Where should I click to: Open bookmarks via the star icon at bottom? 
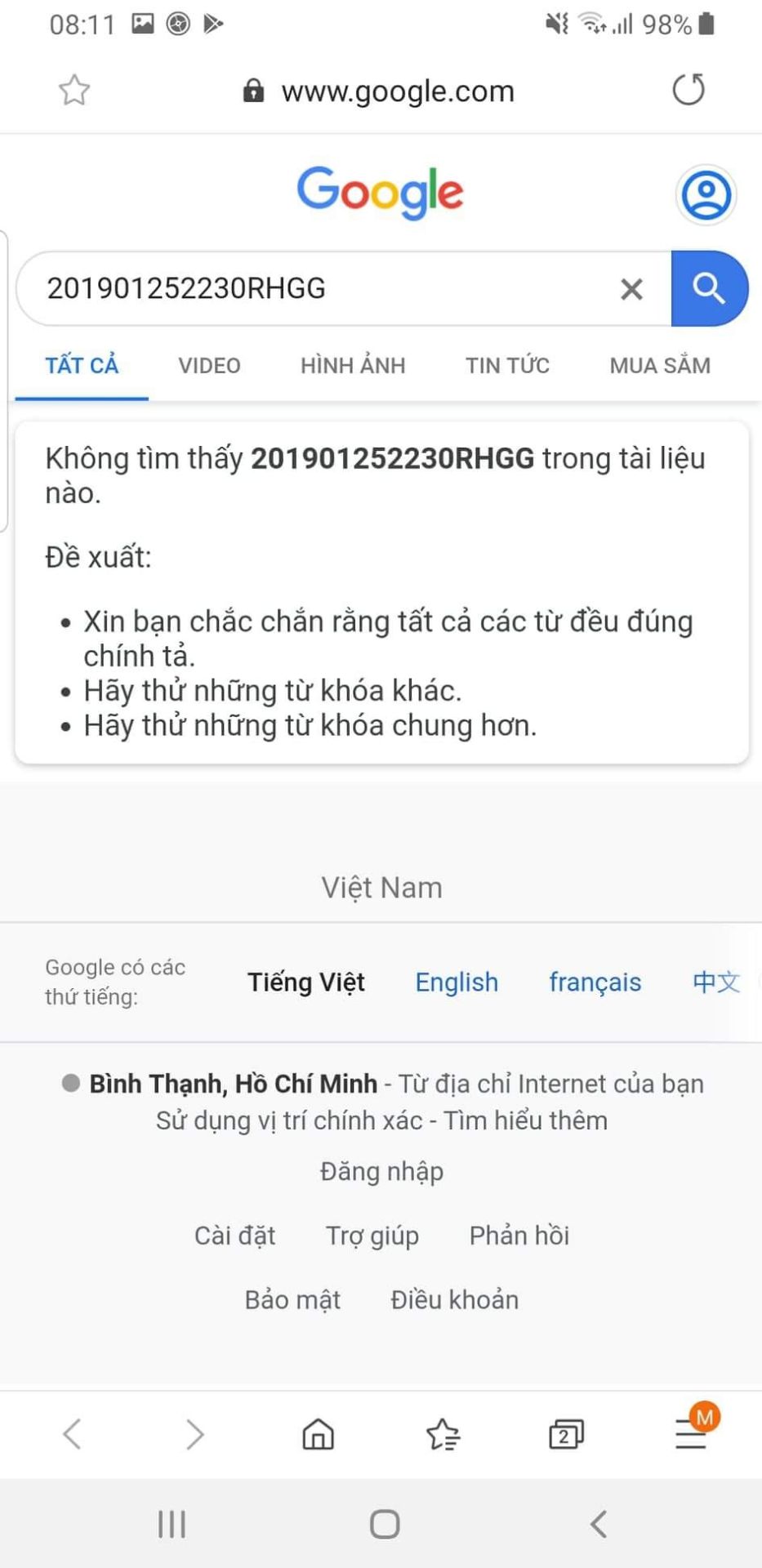(x=442, y=1435)
